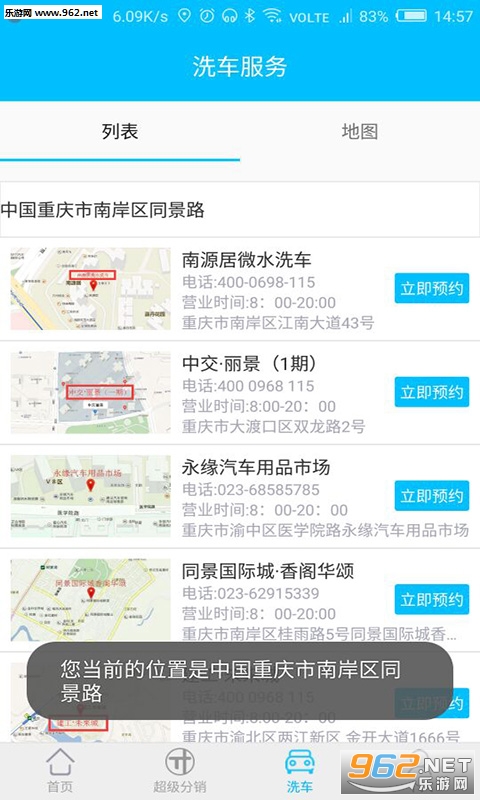Tap the 中国重庆市南岸区同景路 location field

click(240, 210)
